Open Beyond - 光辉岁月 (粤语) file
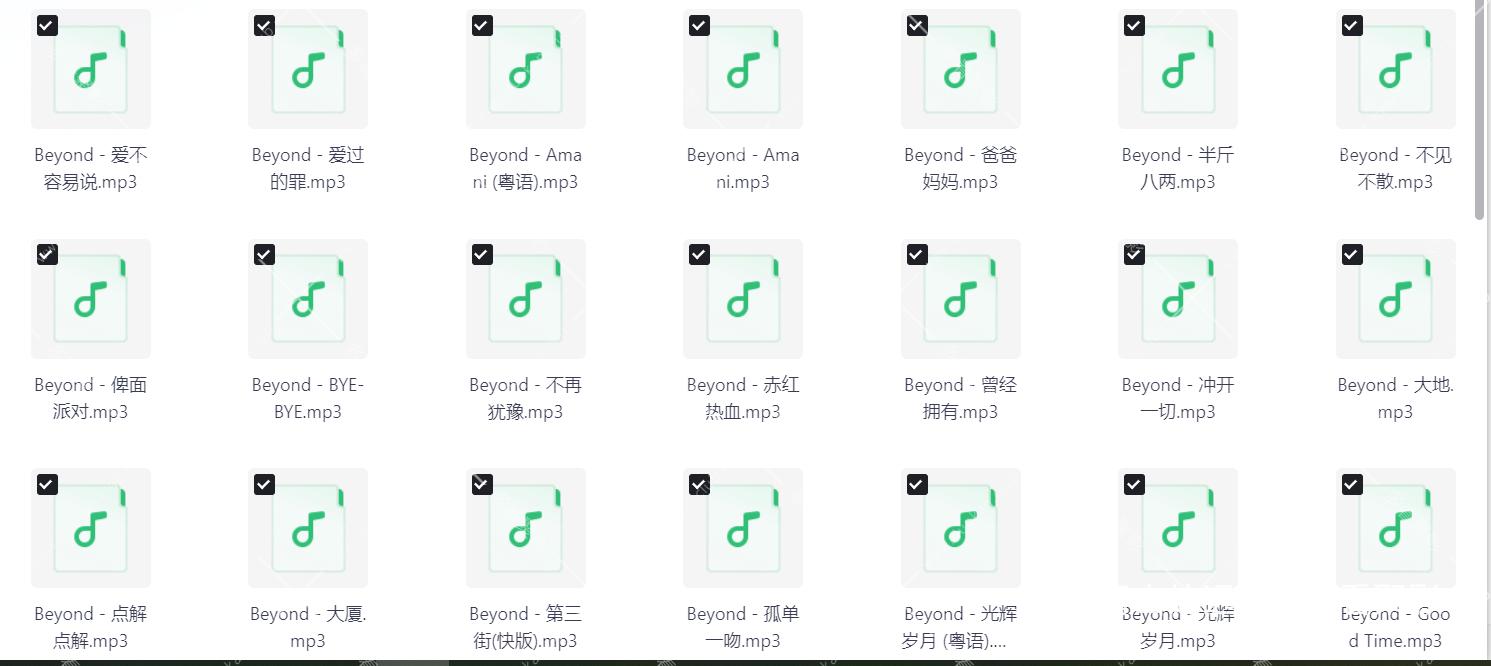This screenshot has width=1491, height=666. coord(961,528)
